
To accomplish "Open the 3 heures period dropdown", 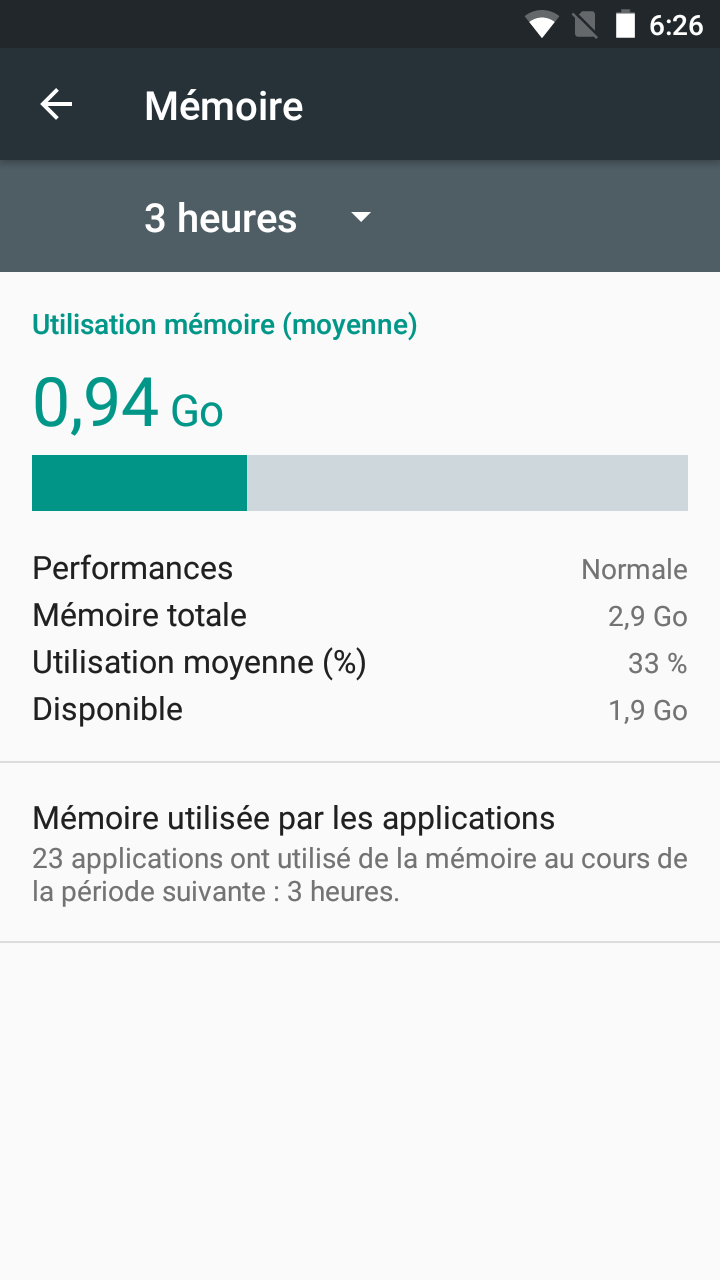I will tap(258, 218).
